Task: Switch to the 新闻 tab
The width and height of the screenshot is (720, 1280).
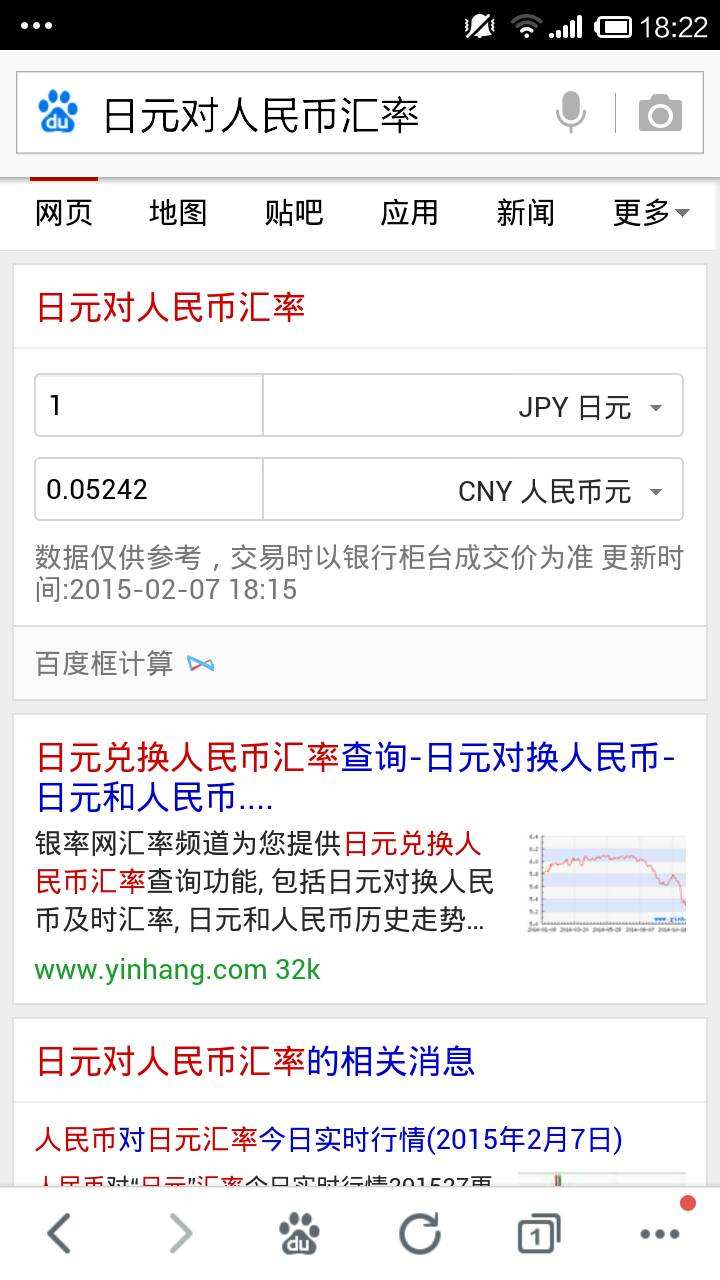Action: tap(525, 212)
